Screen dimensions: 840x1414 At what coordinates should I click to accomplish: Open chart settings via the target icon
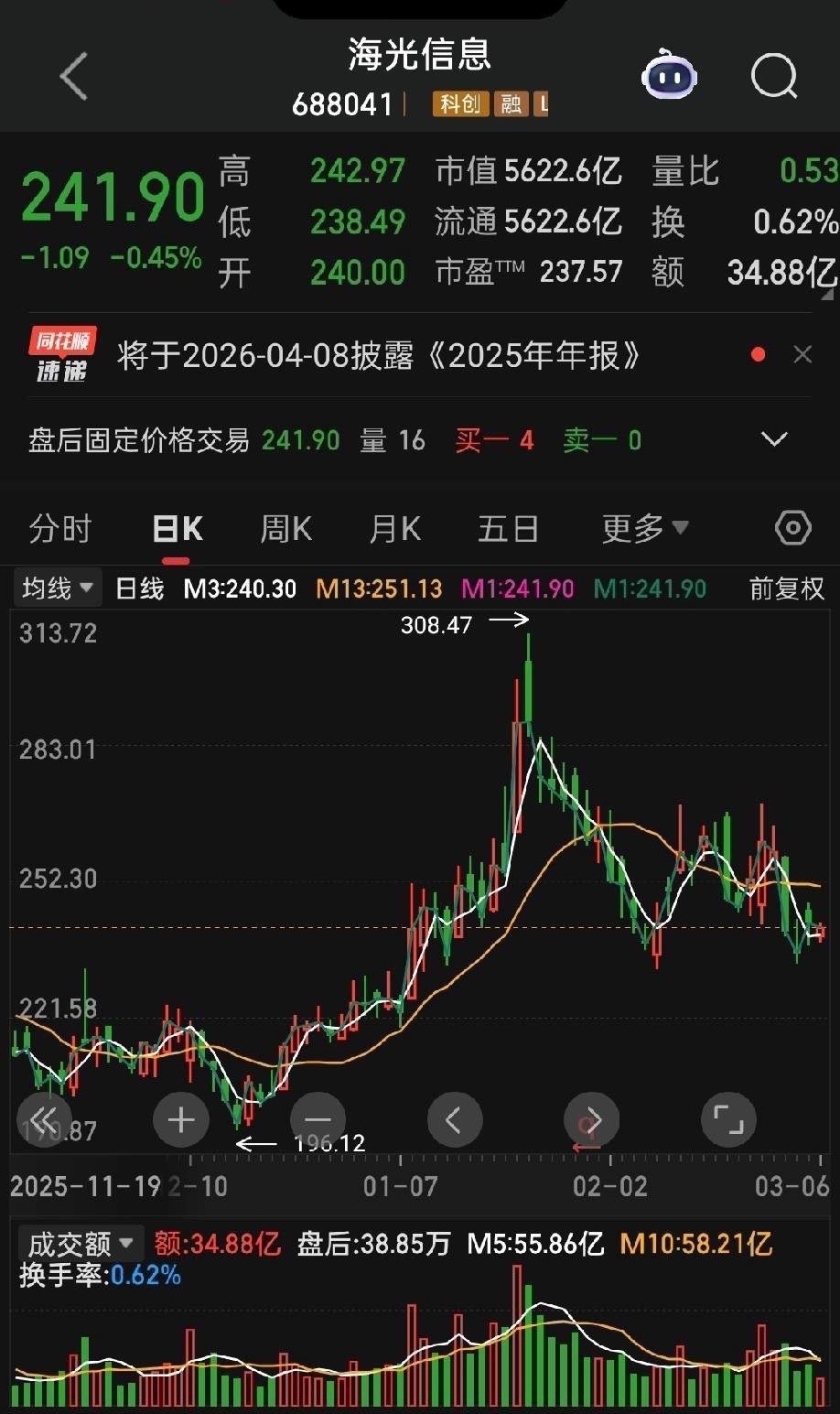coord(792,528)
